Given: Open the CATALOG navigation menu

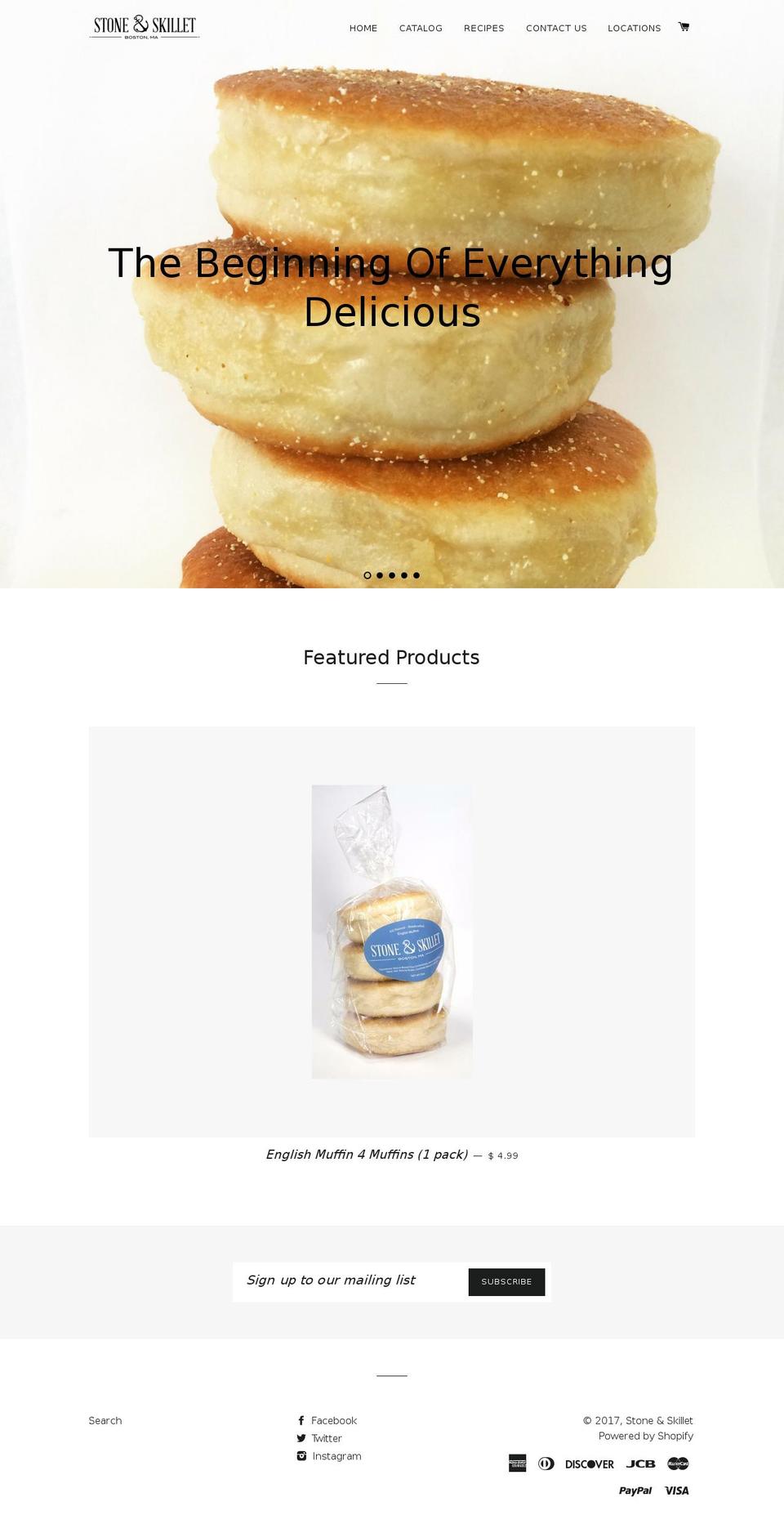Looking at the screenshot, I should tap(421, 28).
